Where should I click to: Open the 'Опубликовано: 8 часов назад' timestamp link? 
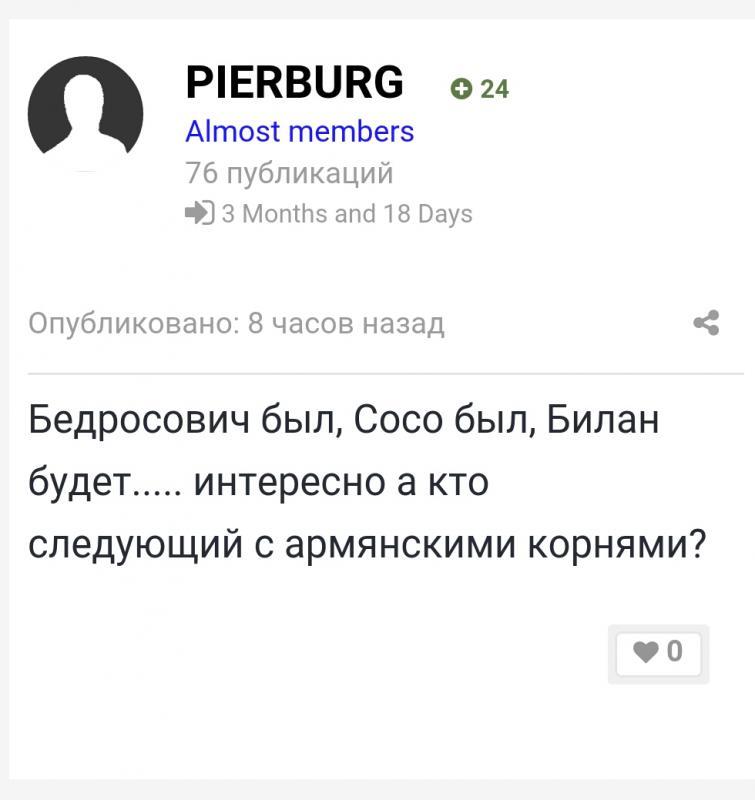(236, 324)
